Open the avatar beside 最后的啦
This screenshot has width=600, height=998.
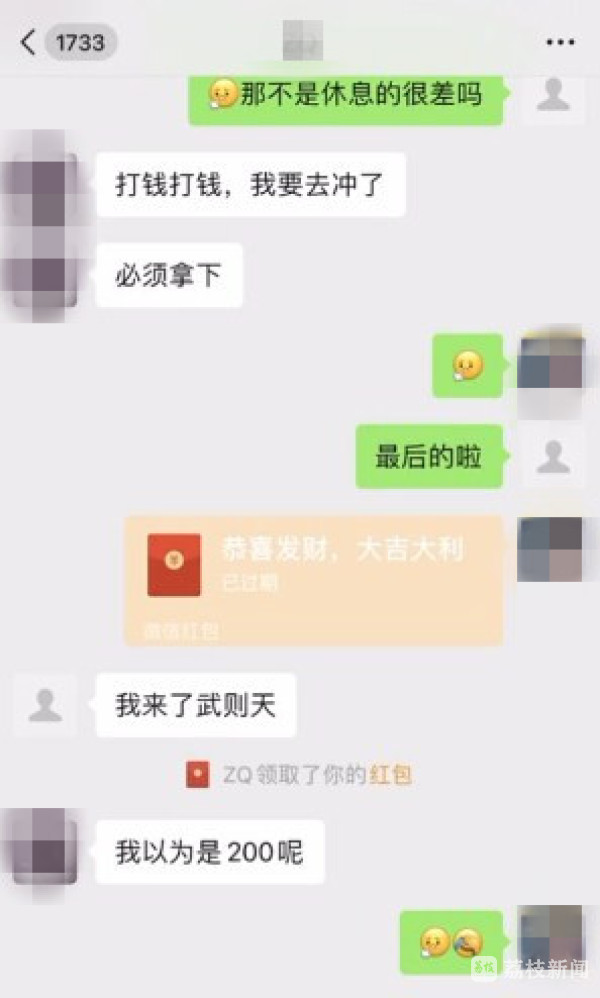click(x=553, y=456)
